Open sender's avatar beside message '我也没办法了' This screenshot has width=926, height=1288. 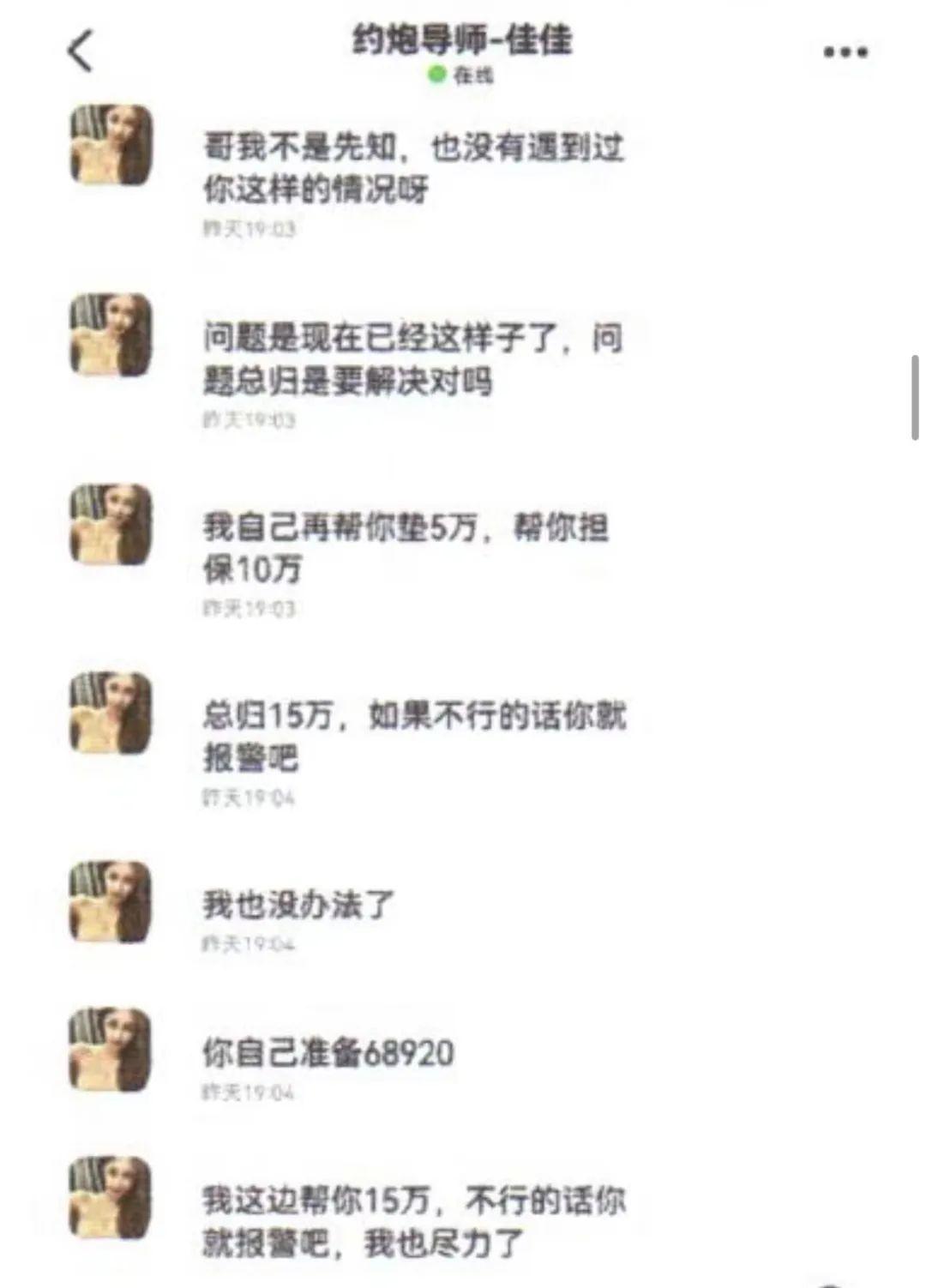(x=111, y=902)
